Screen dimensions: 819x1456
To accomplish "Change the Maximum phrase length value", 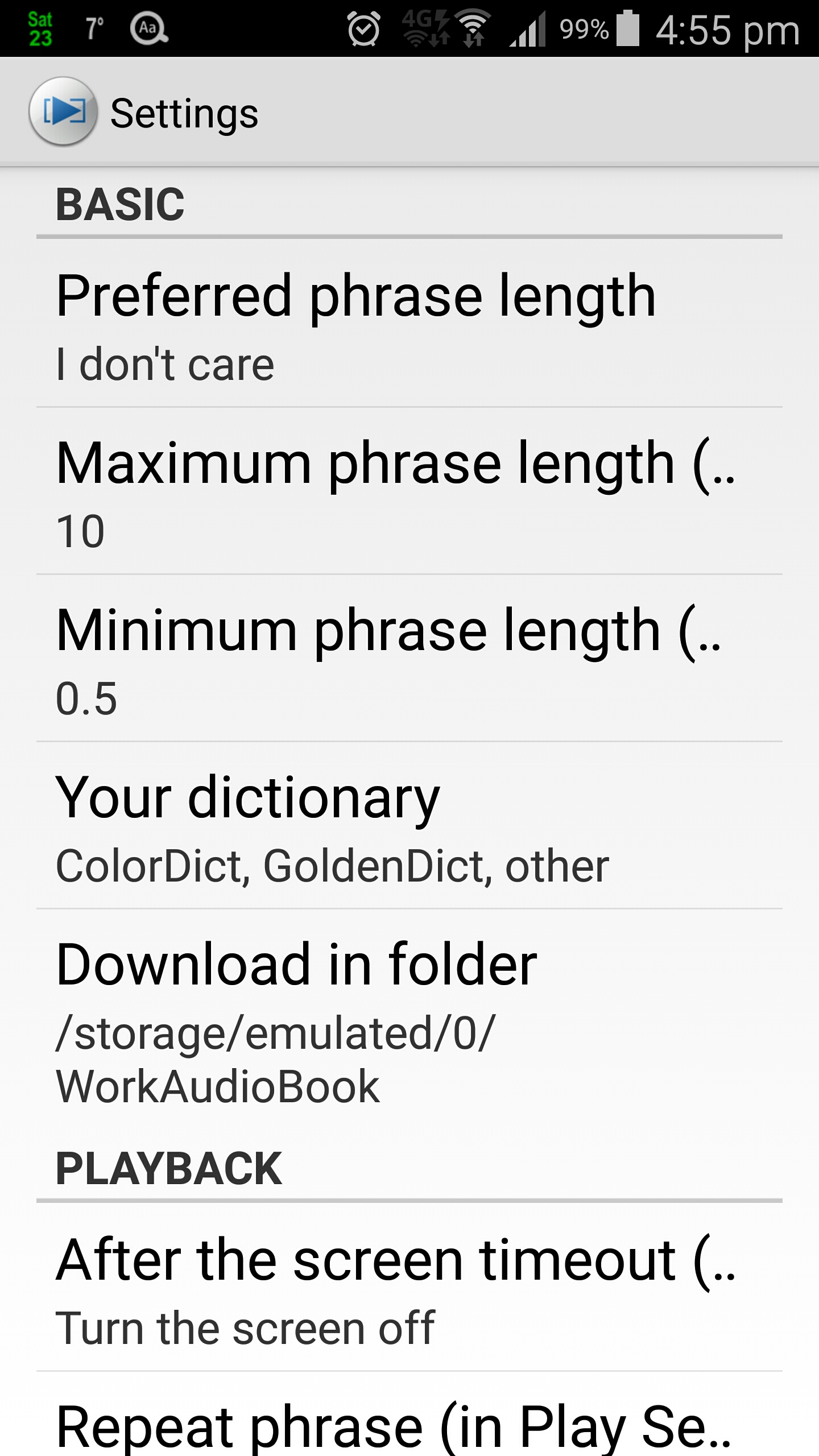I will coord(409,491).
